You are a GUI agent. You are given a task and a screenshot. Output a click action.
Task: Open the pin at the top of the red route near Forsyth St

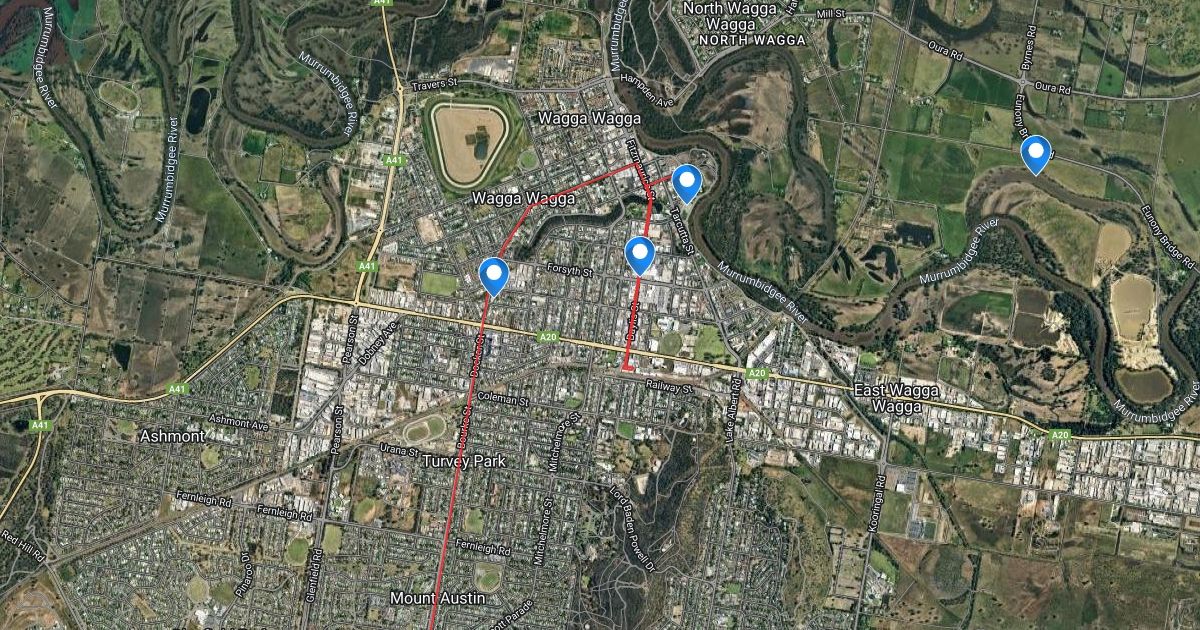point(640,254)
